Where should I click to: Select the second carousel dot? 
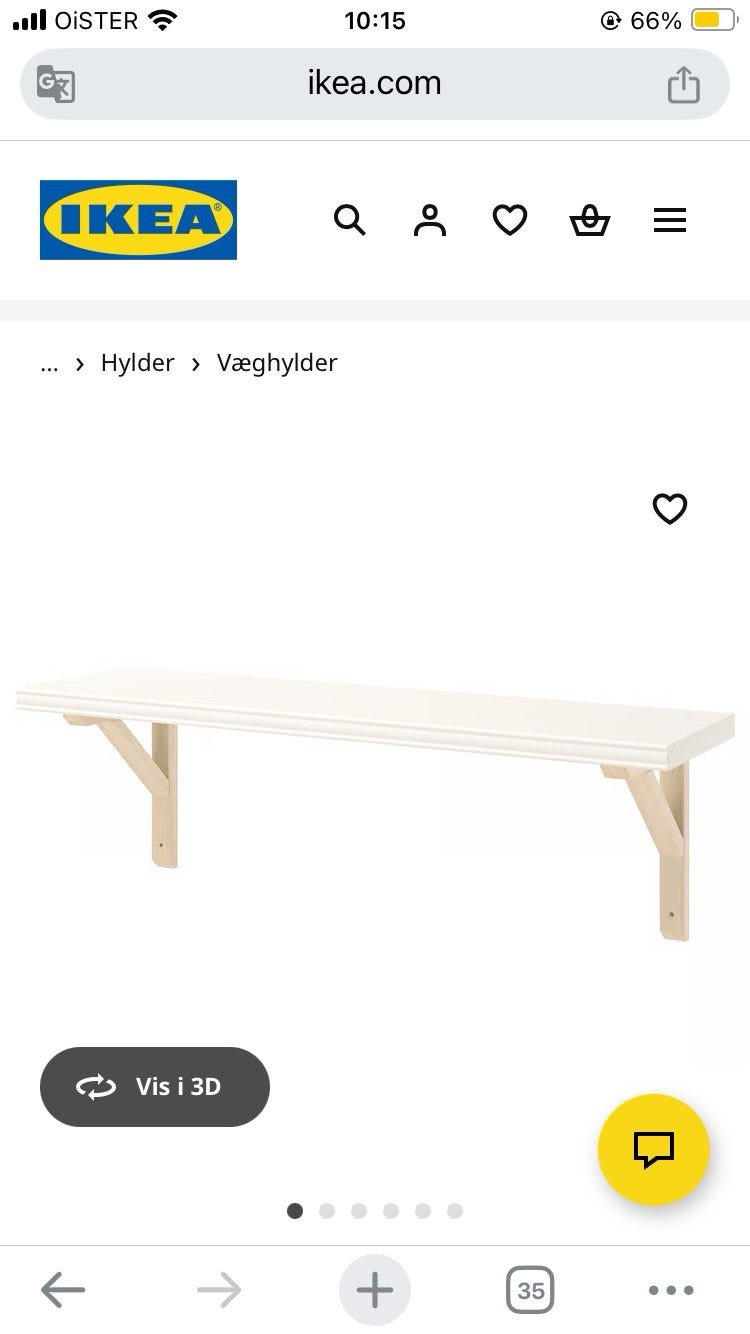tap(327, 1211)
